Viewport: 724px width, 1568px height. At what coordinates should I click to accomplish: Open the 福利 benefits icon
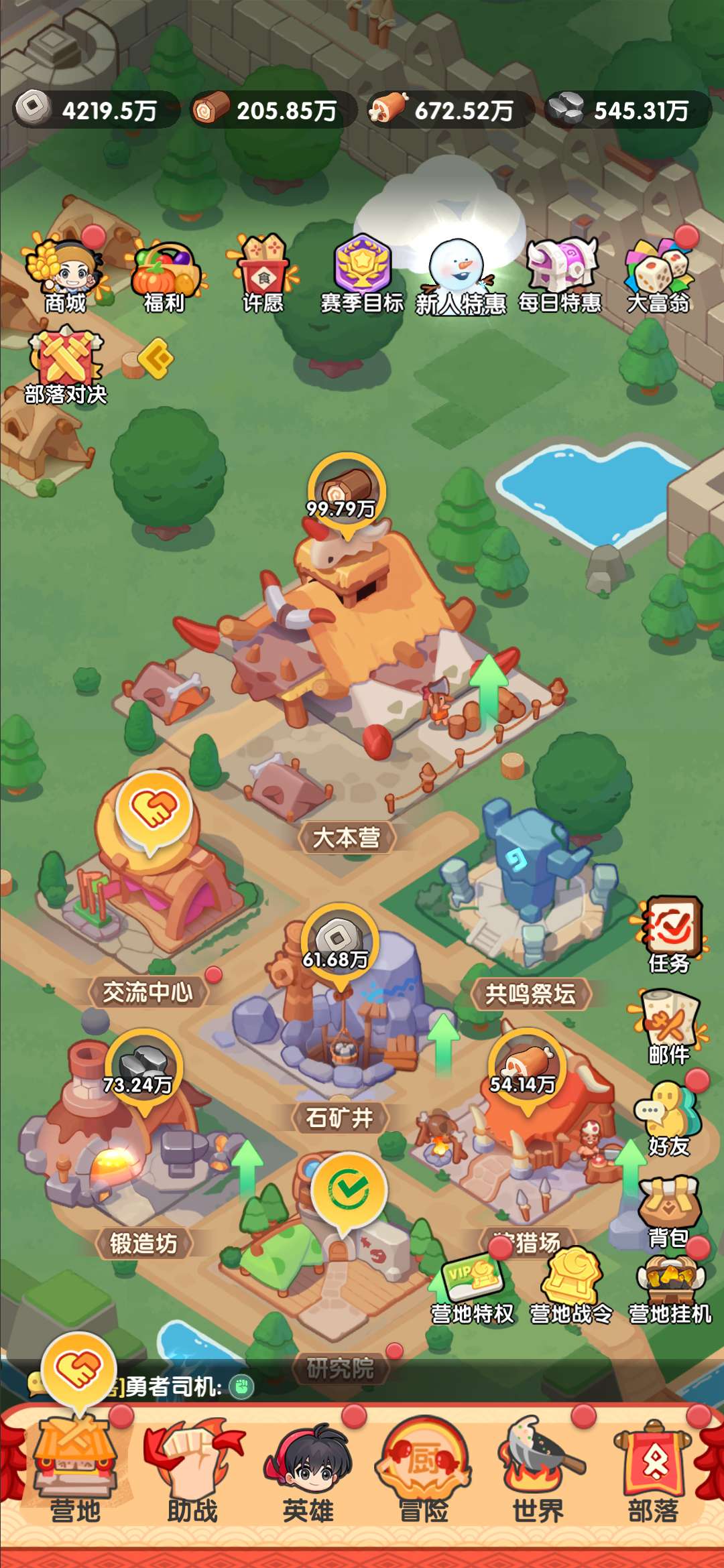tap(164, 275)
